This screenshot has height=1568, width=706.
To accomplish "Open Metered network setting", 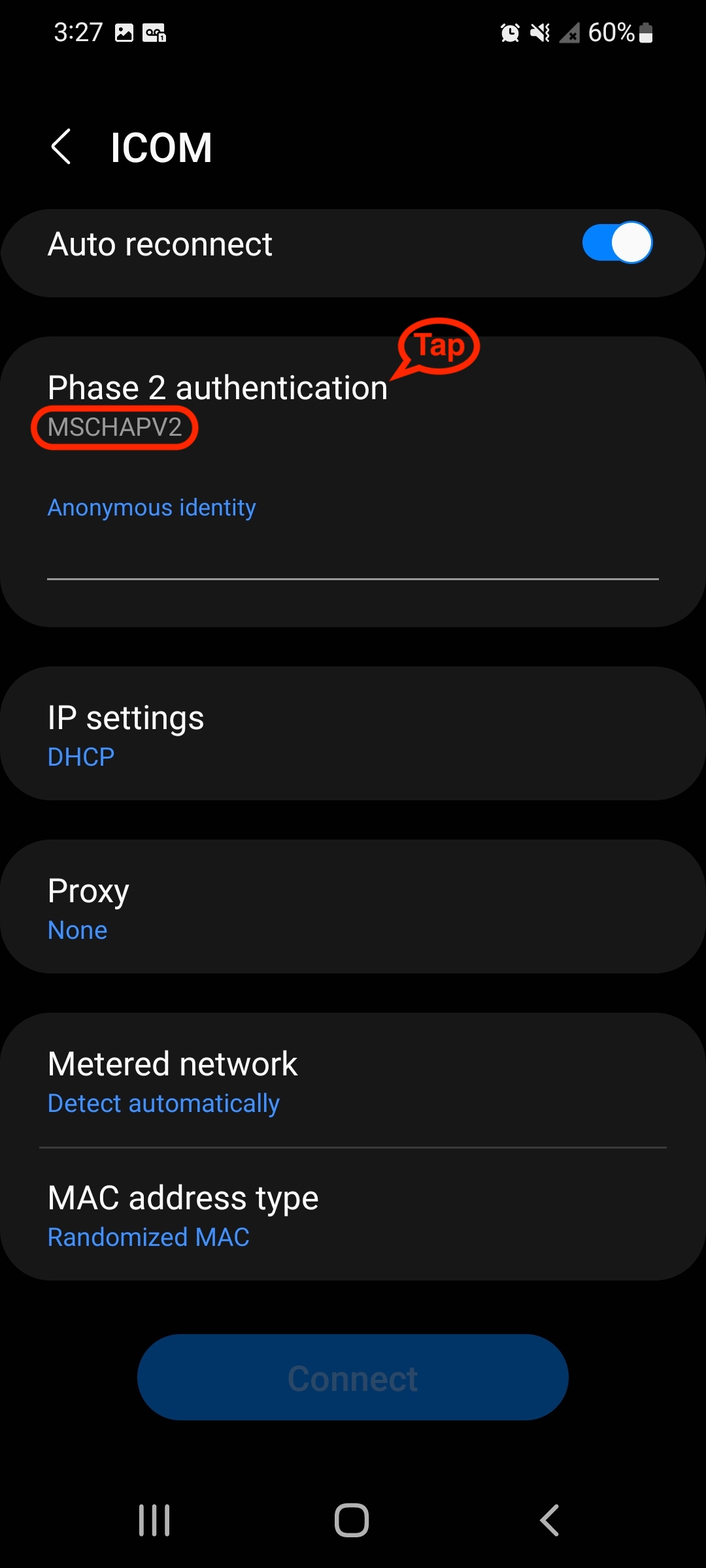I will [353, 1081].
